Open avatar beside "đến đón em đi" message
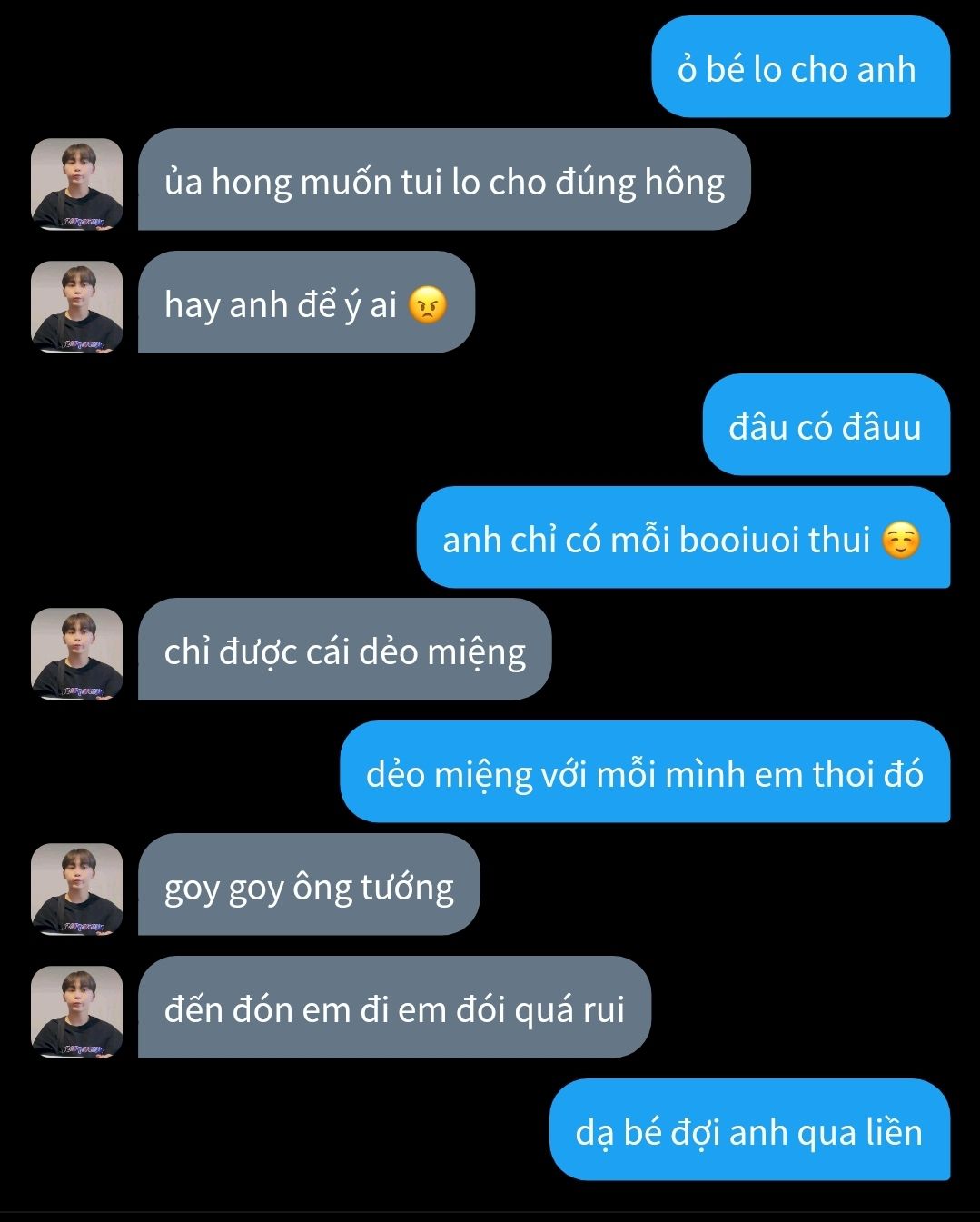Viewport: 980px width, 1222px height. [x=77, y=1011]
